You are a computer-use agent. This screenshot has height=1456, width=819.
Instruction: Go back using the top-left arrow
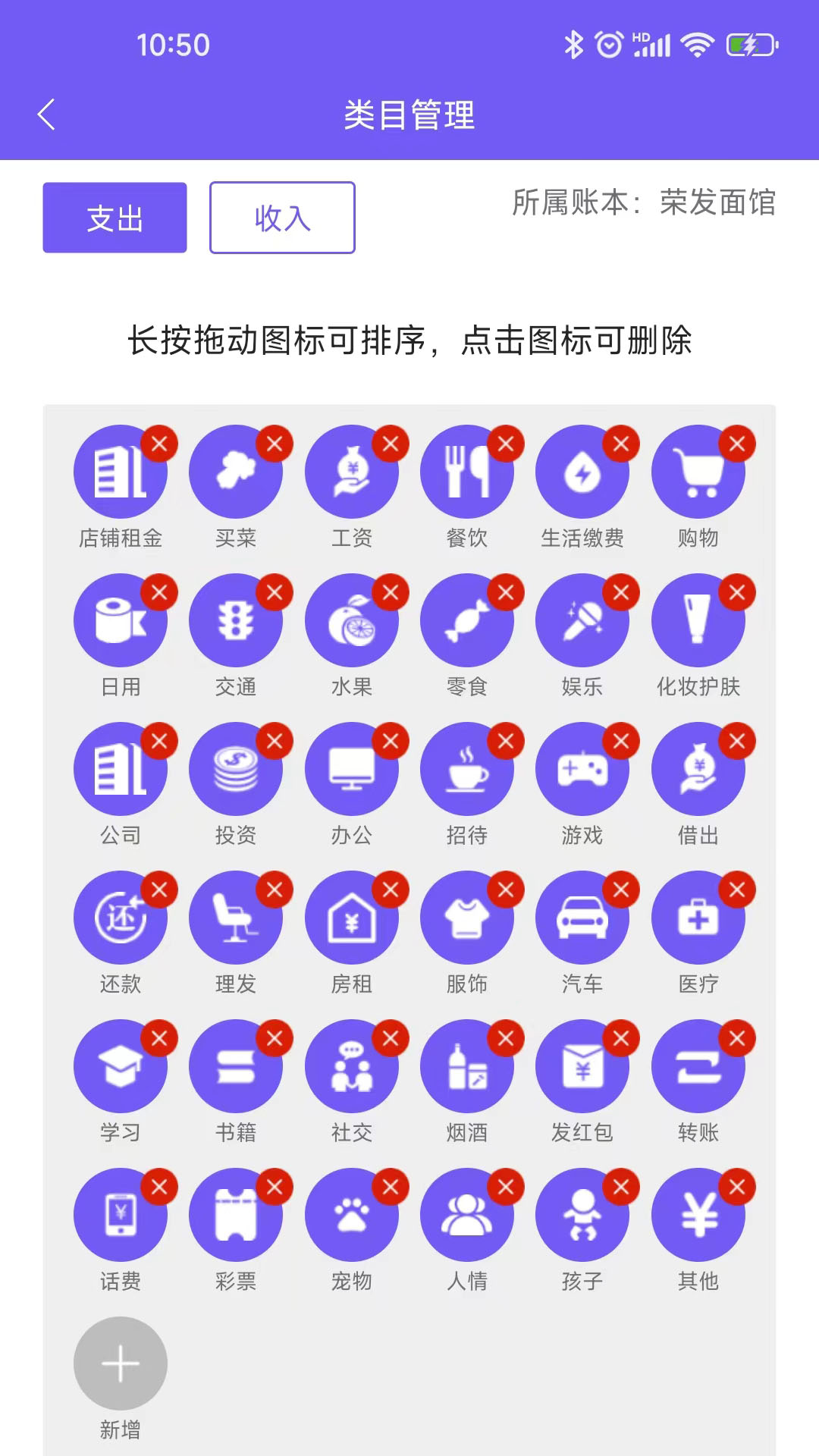coord(47,114)
